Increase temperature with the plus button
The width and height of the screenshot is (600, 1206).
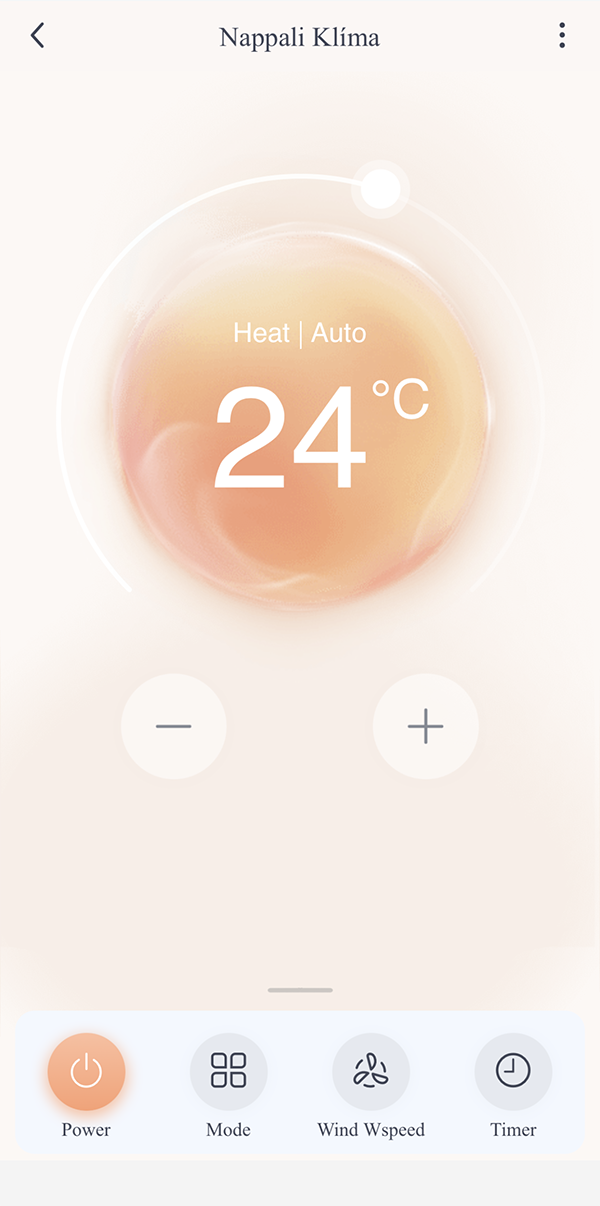(425, 726)
